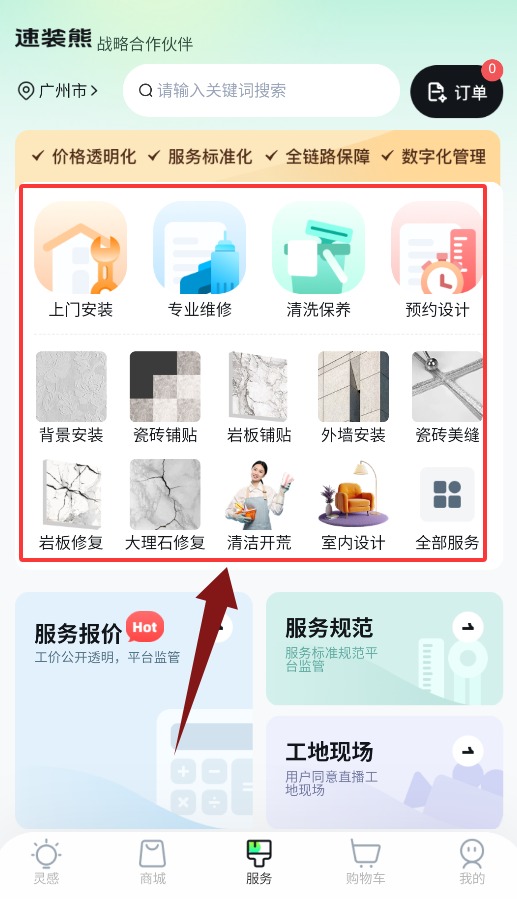
Task: Choose 瓷砖铺贴 category
Action: (x=165, y=397)
